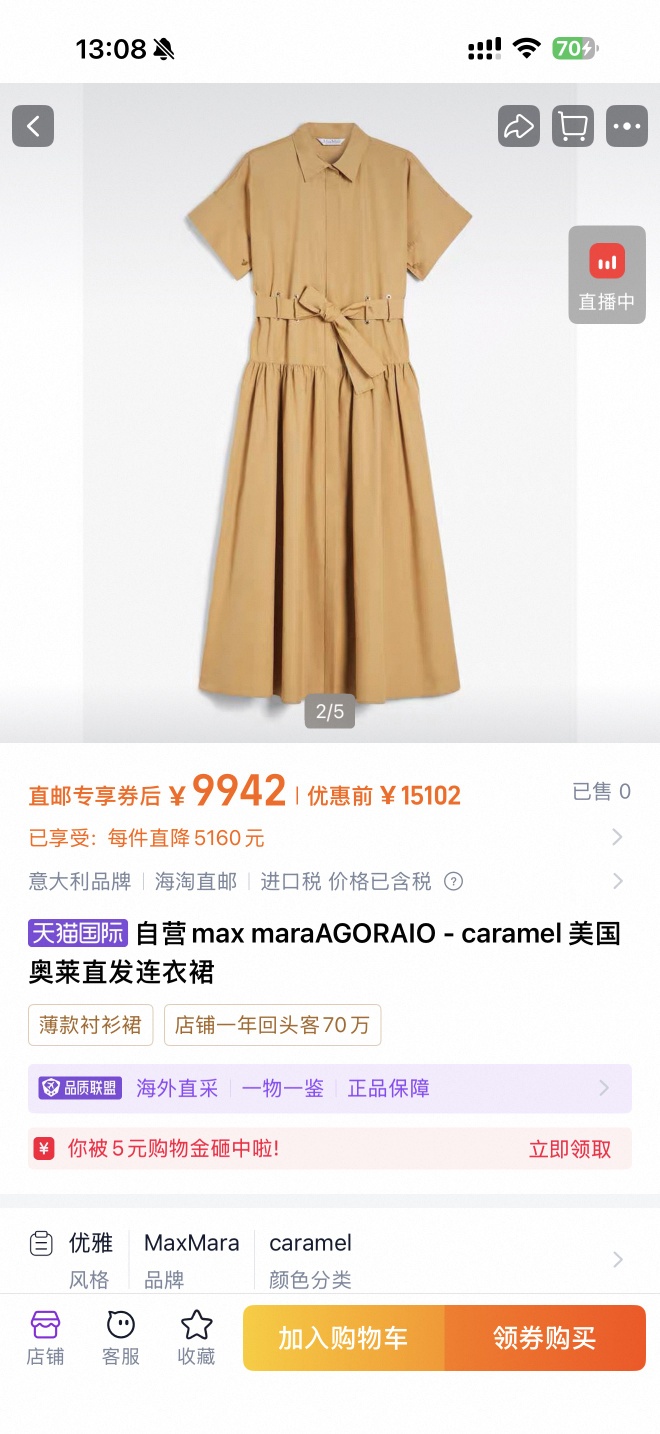Screen dimensions: 660x1434
Task: Share this Max Mara dress
Action: click(518, 127)
